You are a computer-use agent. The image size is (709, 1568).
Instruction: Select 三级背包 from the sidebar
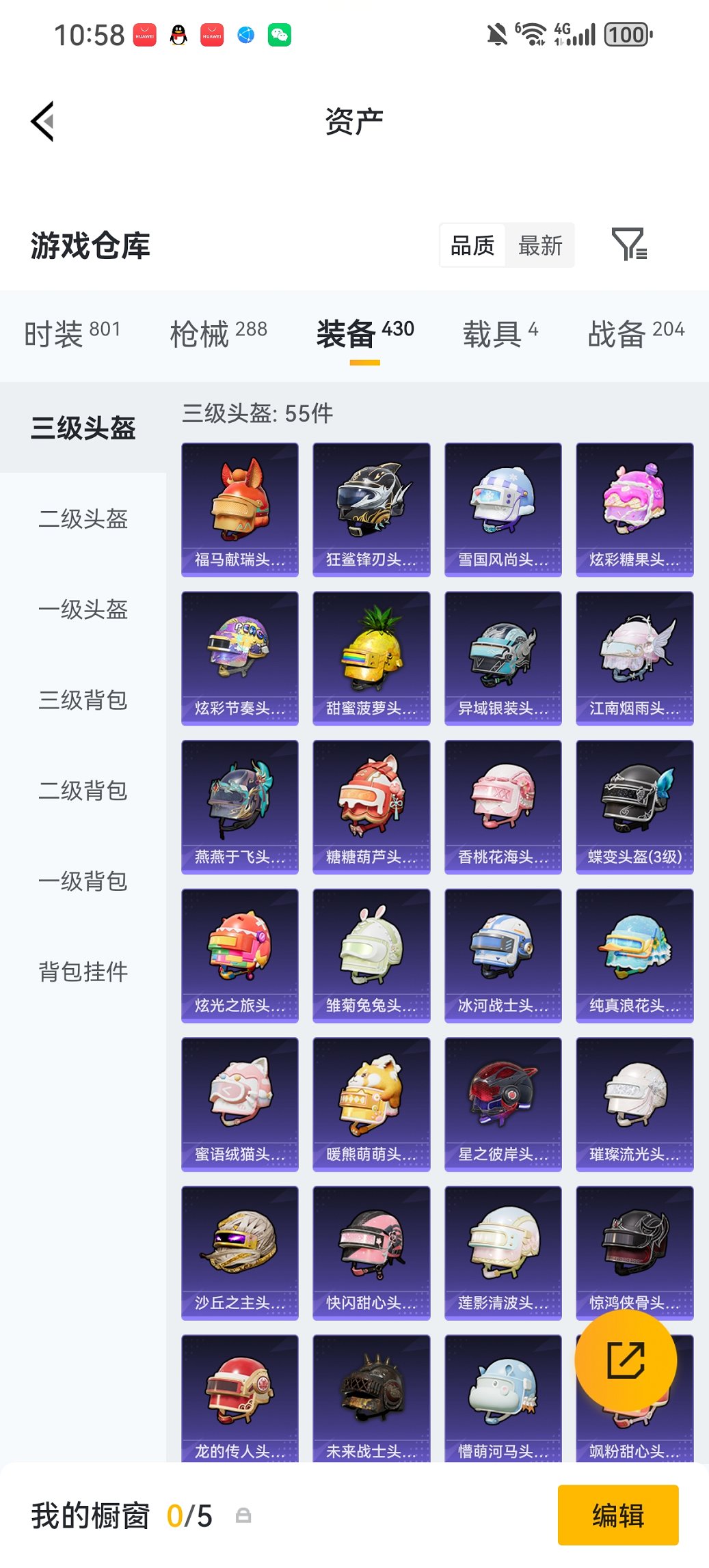83,701
